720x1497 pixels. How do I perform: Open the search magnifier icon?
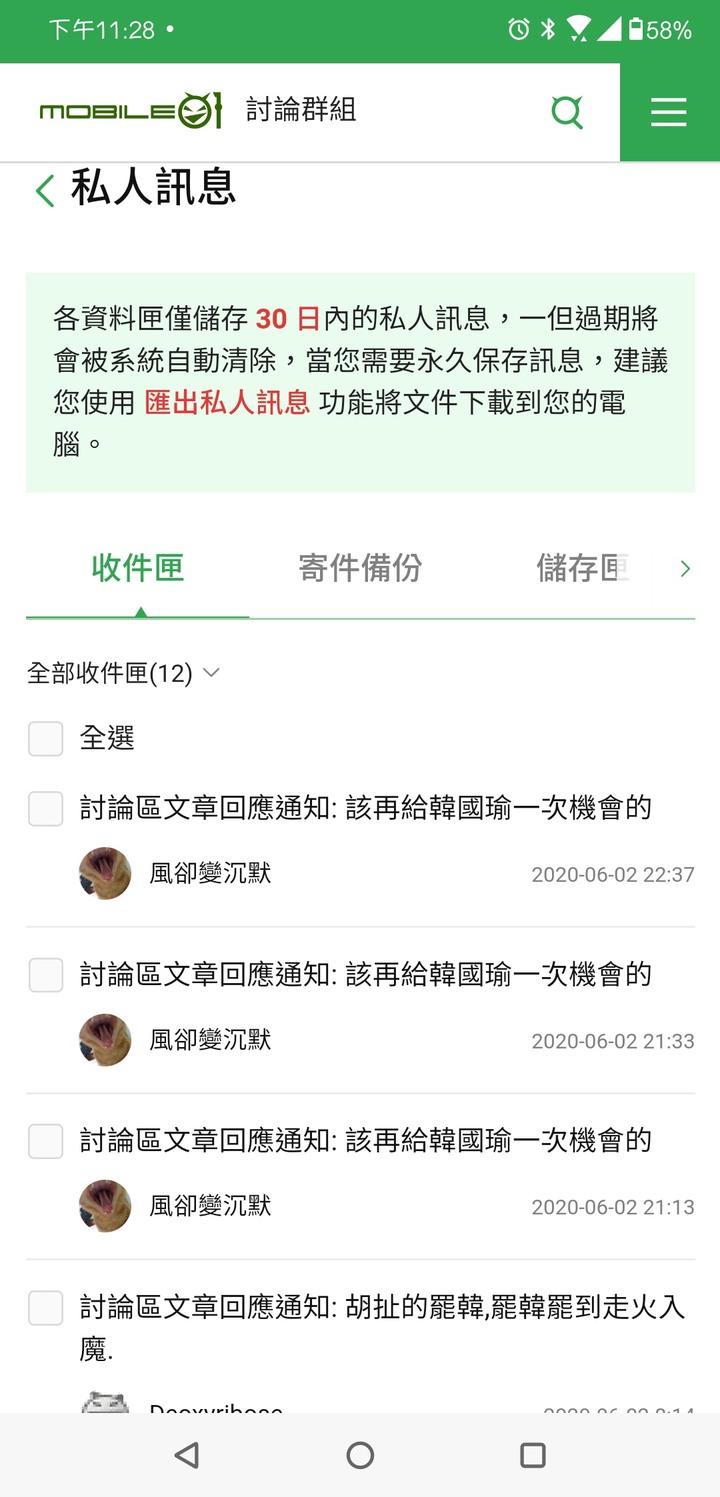tap(567, 111)
